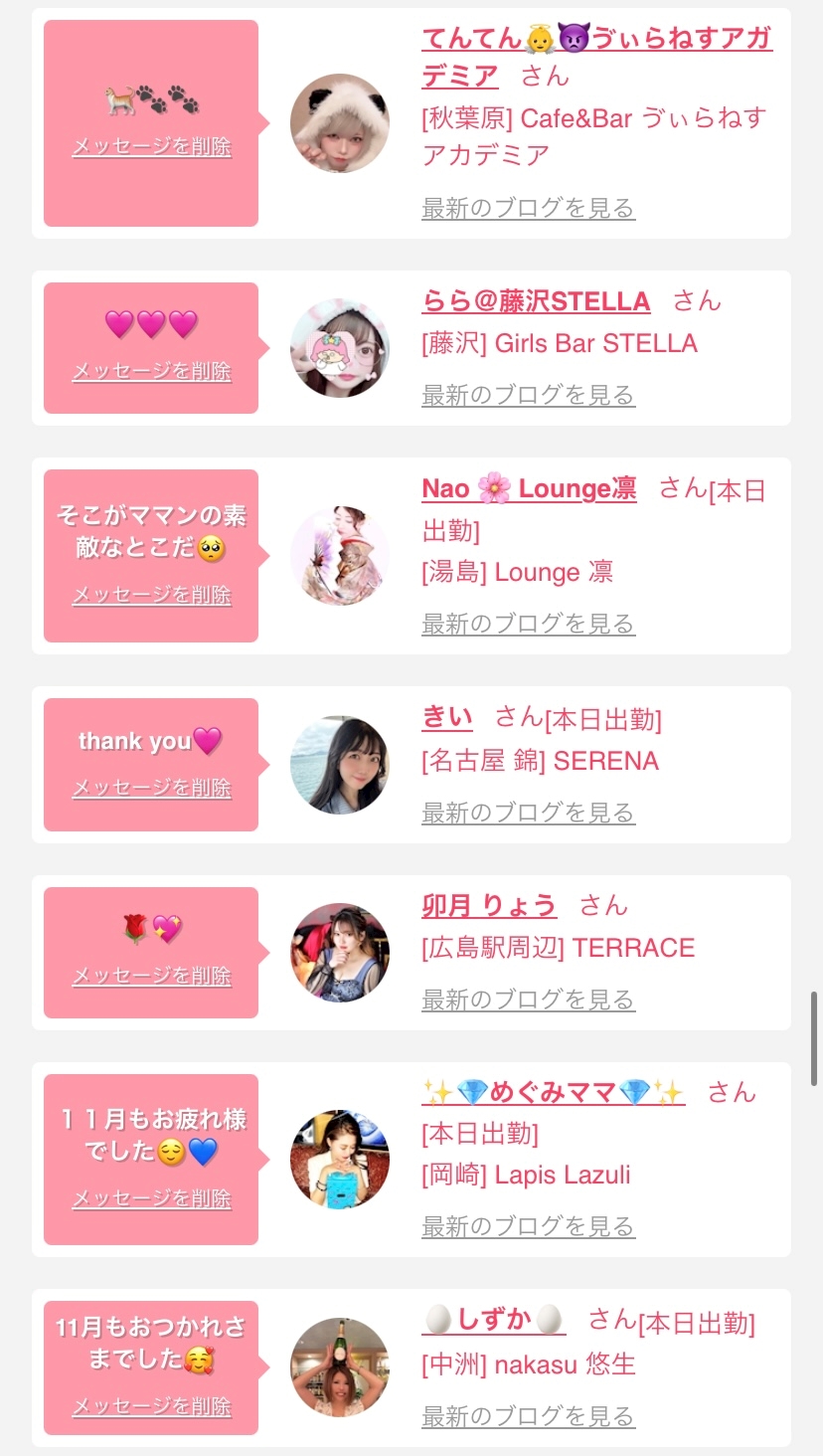View latest blog of 卯月 りょう
This screenshot has width=823, height=1456.
(528, 1001)
